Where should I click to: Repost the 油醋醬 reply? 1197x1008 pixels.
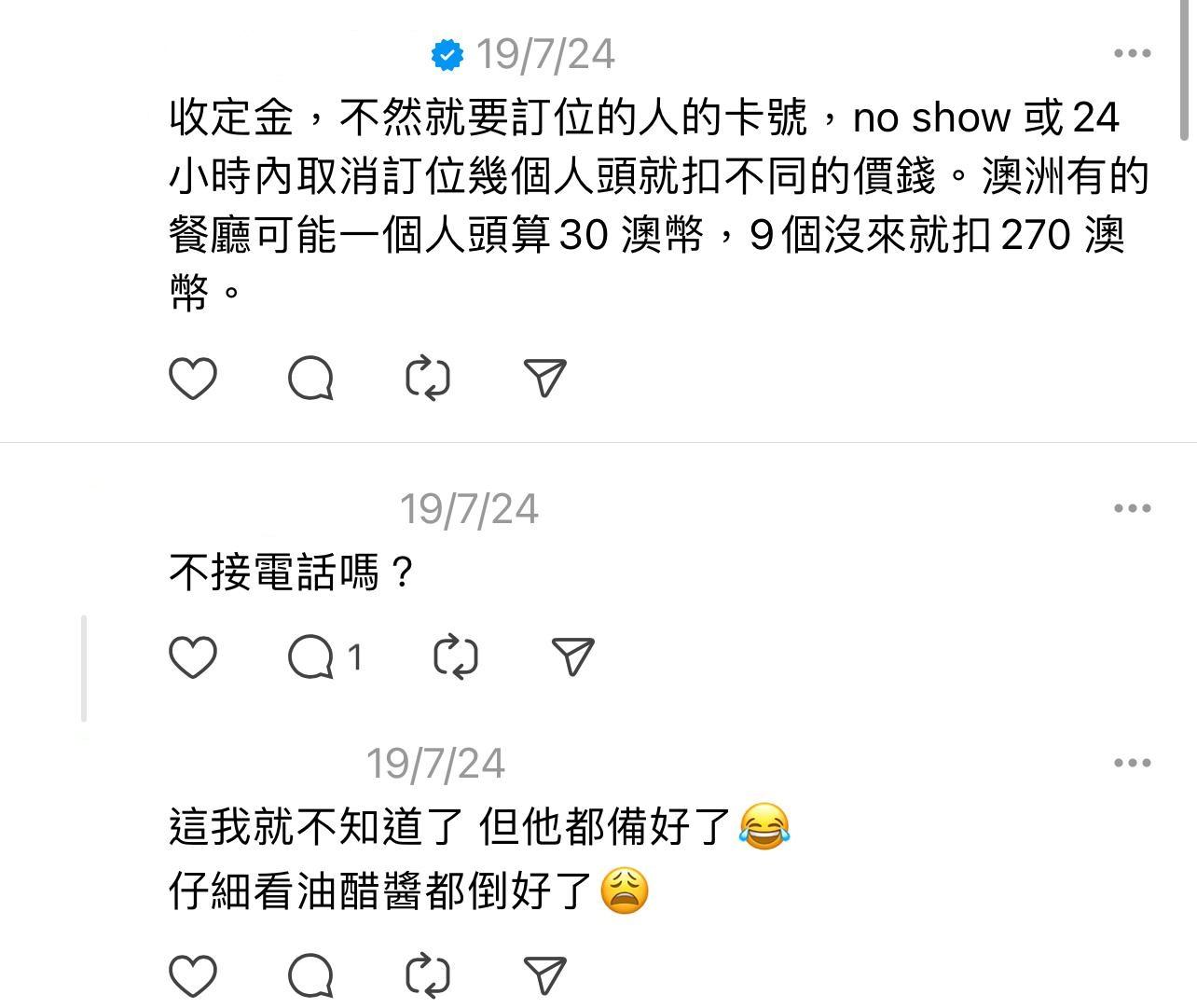pyautogui.click(x=428, y=976)
